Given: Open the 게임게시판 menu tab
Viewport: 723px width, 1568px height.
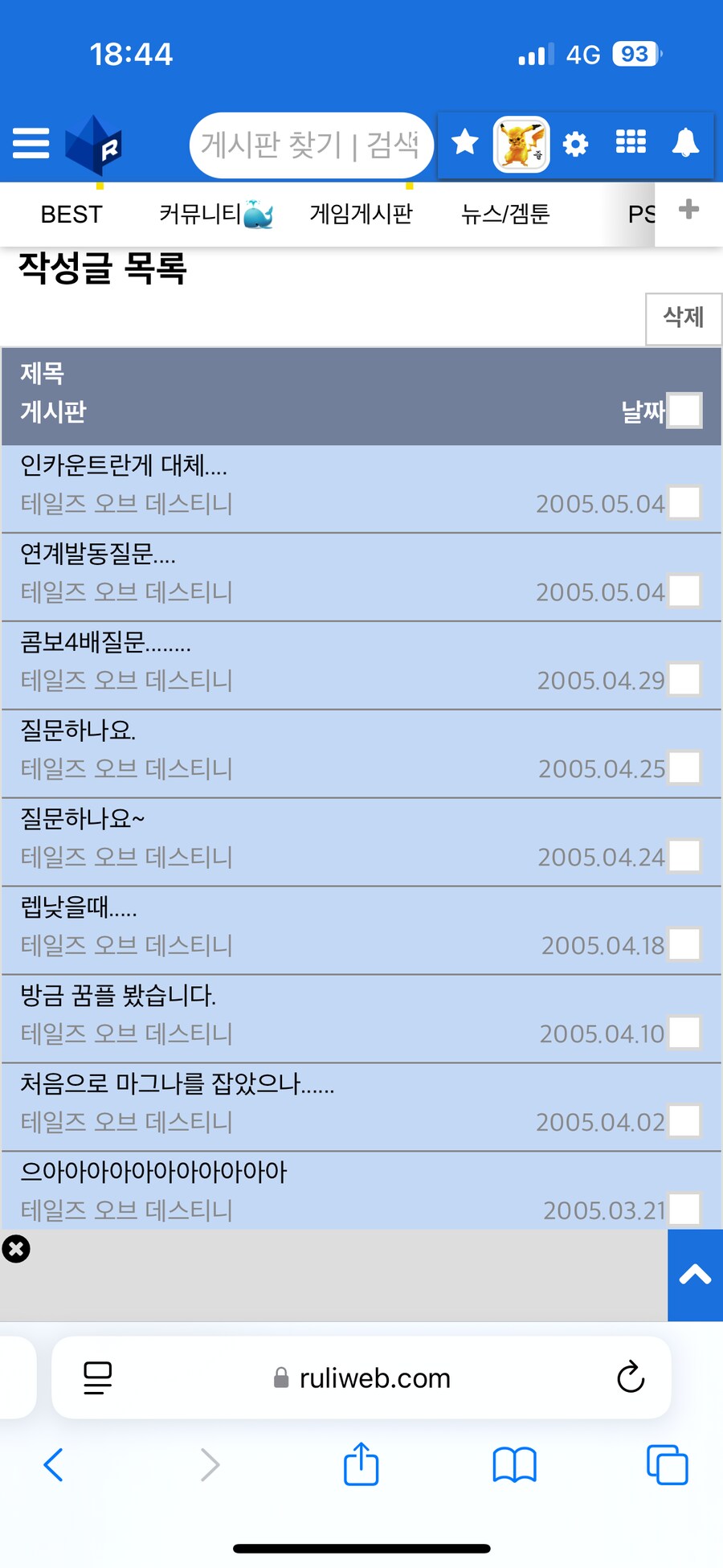Looking at the screenshot, I should [361, 214].
